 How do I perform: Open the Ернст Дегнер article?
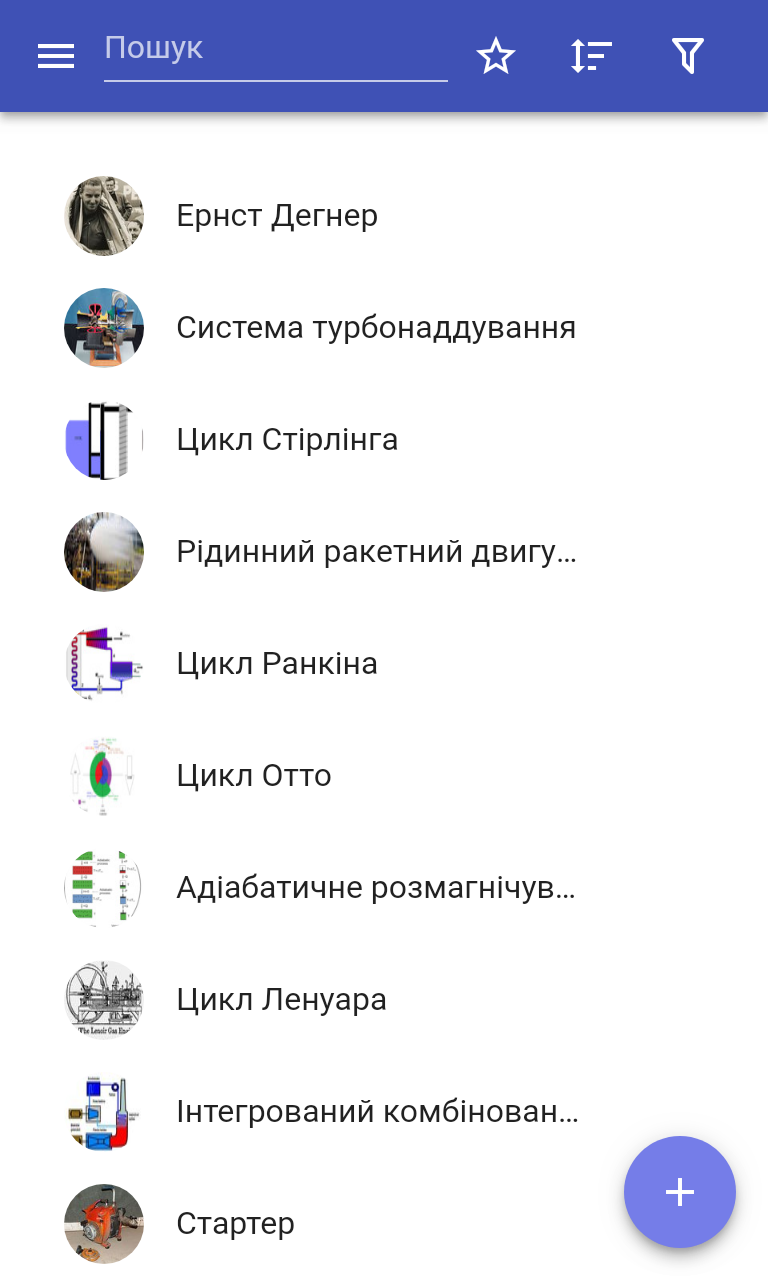coord(277,216)
